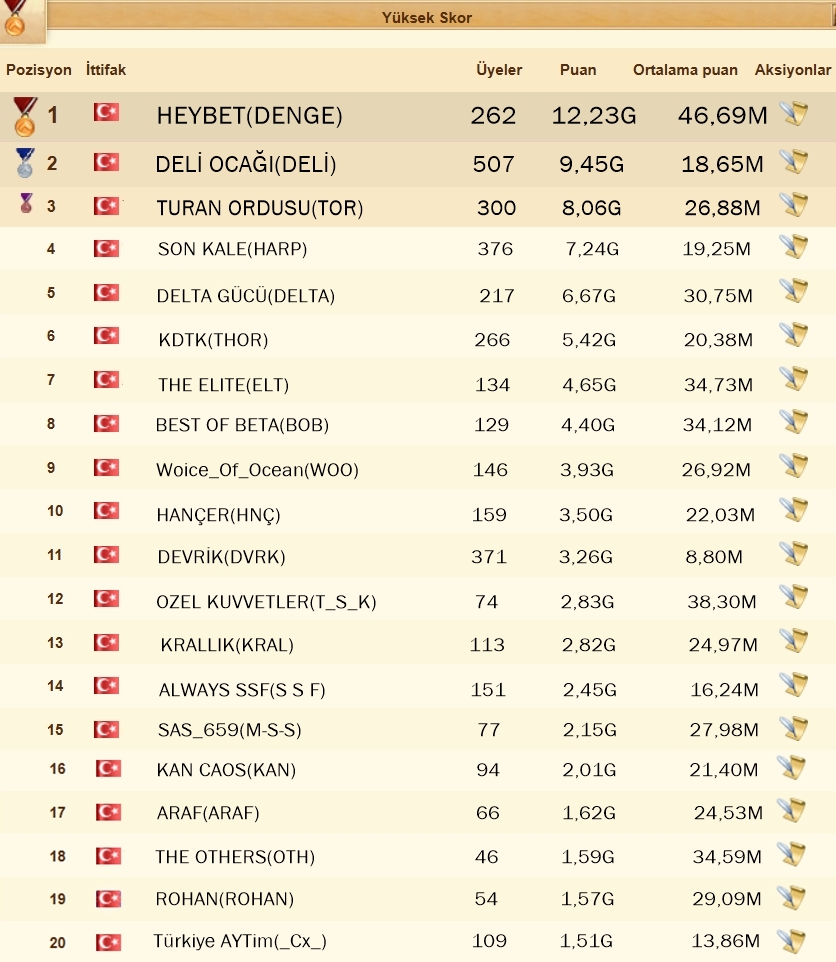
Task: Open the scroll icon for BEST OF BETA(BOB)
Action: (794, 421)
